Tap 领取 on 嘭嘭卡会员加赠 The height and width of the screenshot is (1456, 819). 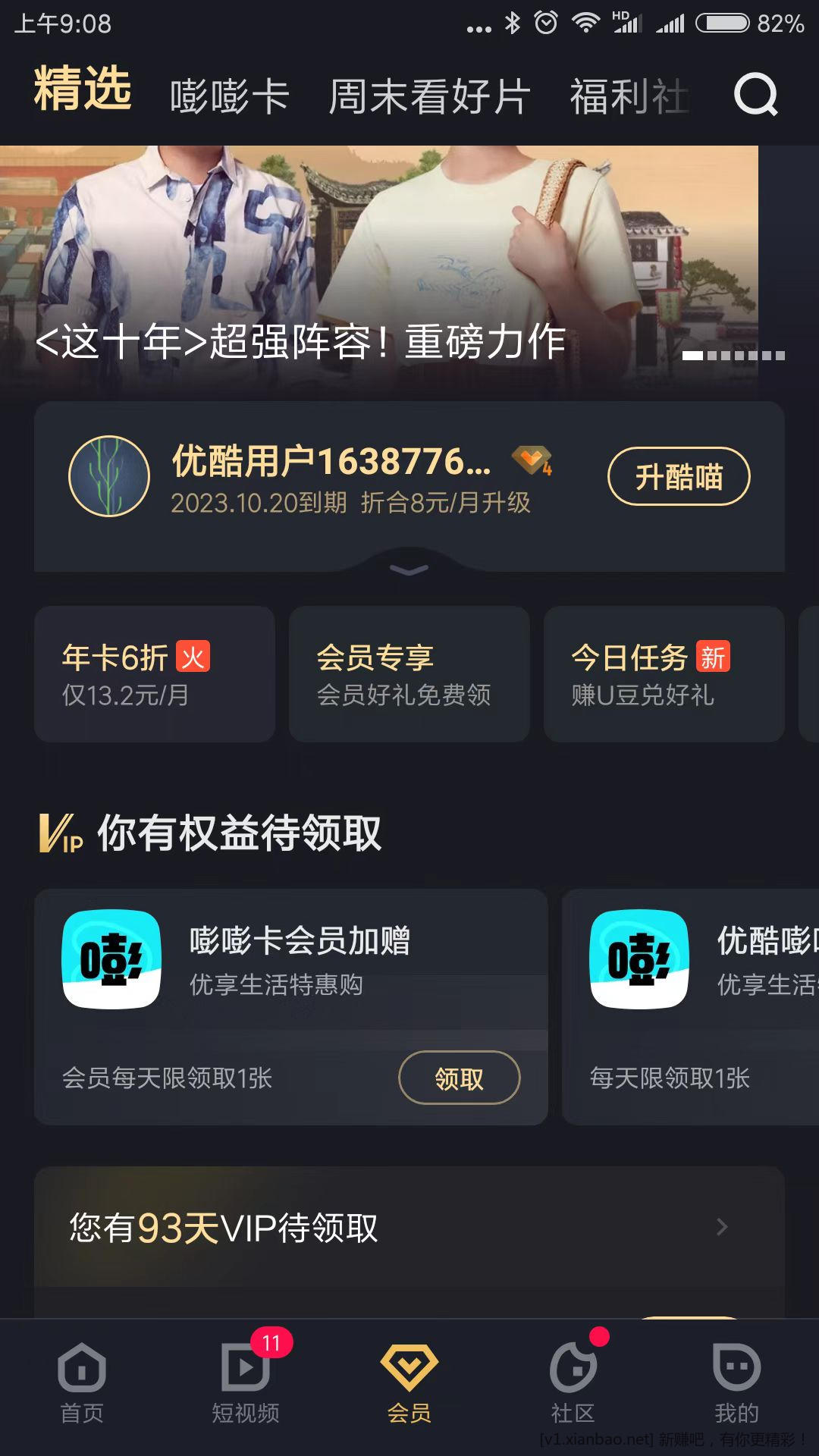(x=459, y=1078)
